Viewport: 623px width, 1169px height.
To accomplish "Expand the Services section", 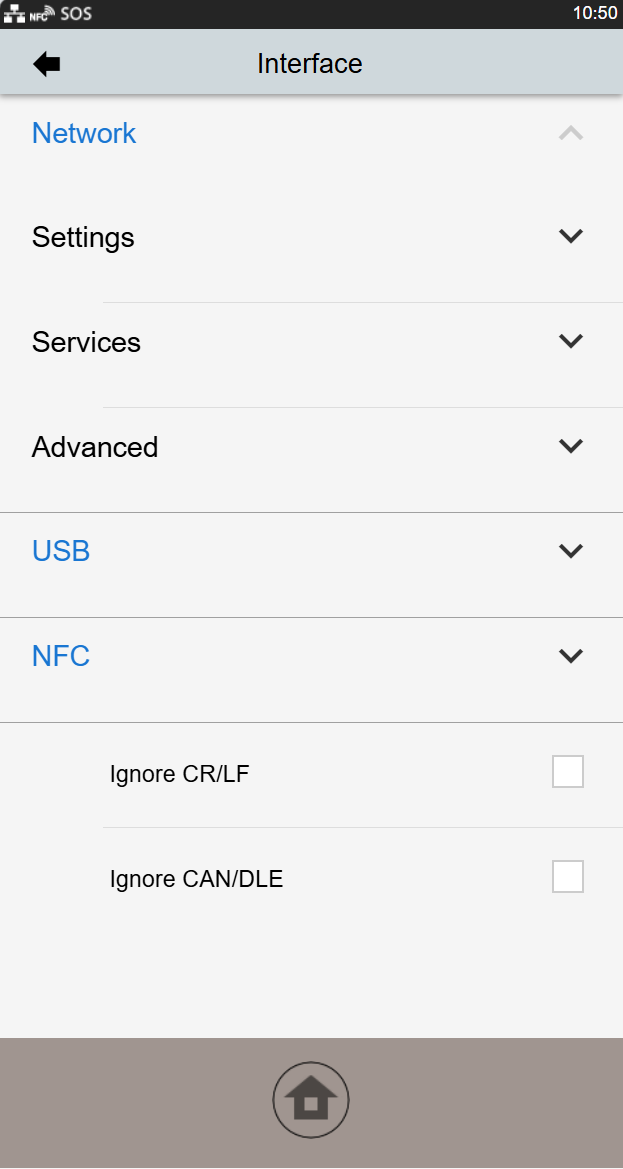I will (570, 341).
